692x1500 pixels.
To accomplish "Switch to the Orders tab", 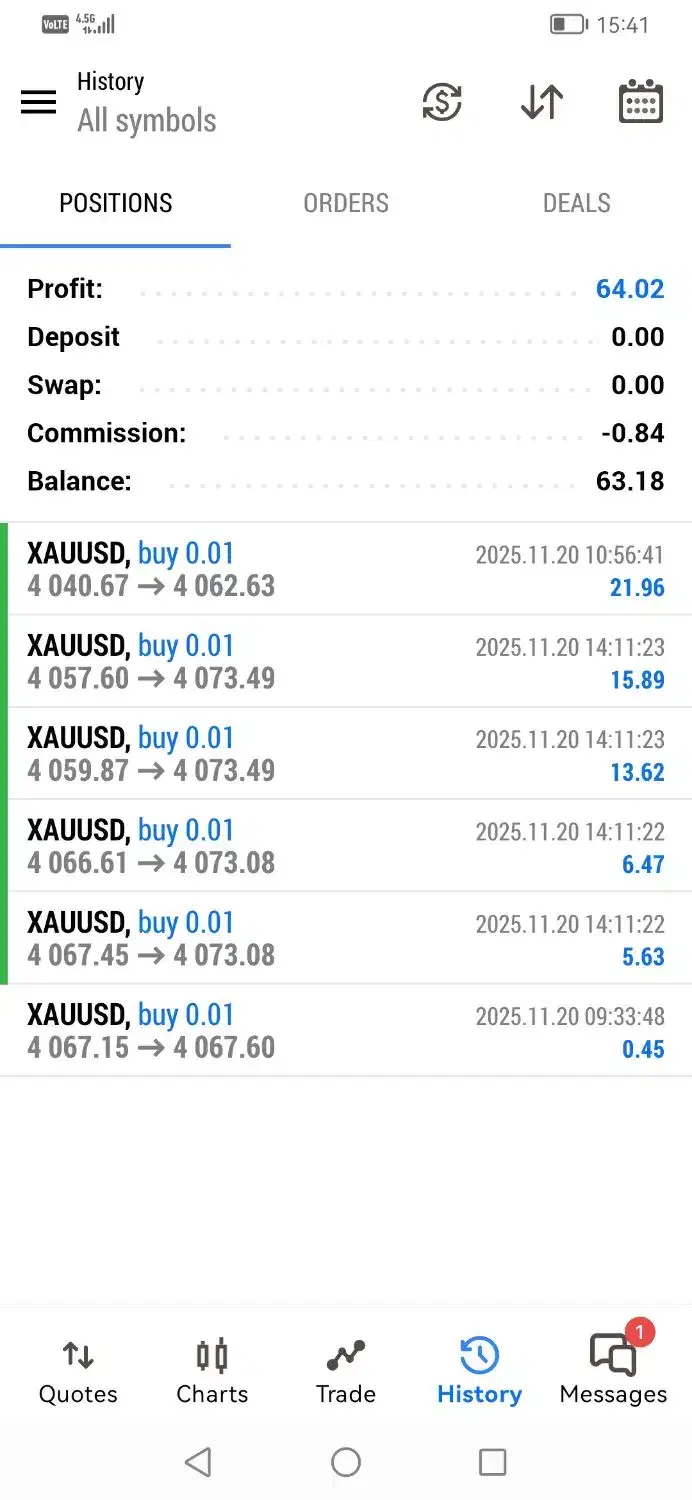I will click(346, 203).
